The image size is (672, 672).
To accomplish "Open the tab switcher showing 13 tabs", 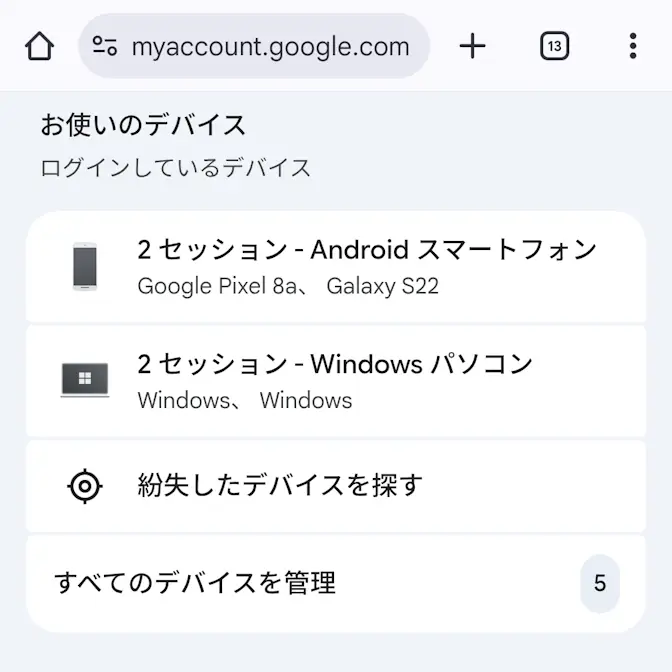I will click(554, 46).
